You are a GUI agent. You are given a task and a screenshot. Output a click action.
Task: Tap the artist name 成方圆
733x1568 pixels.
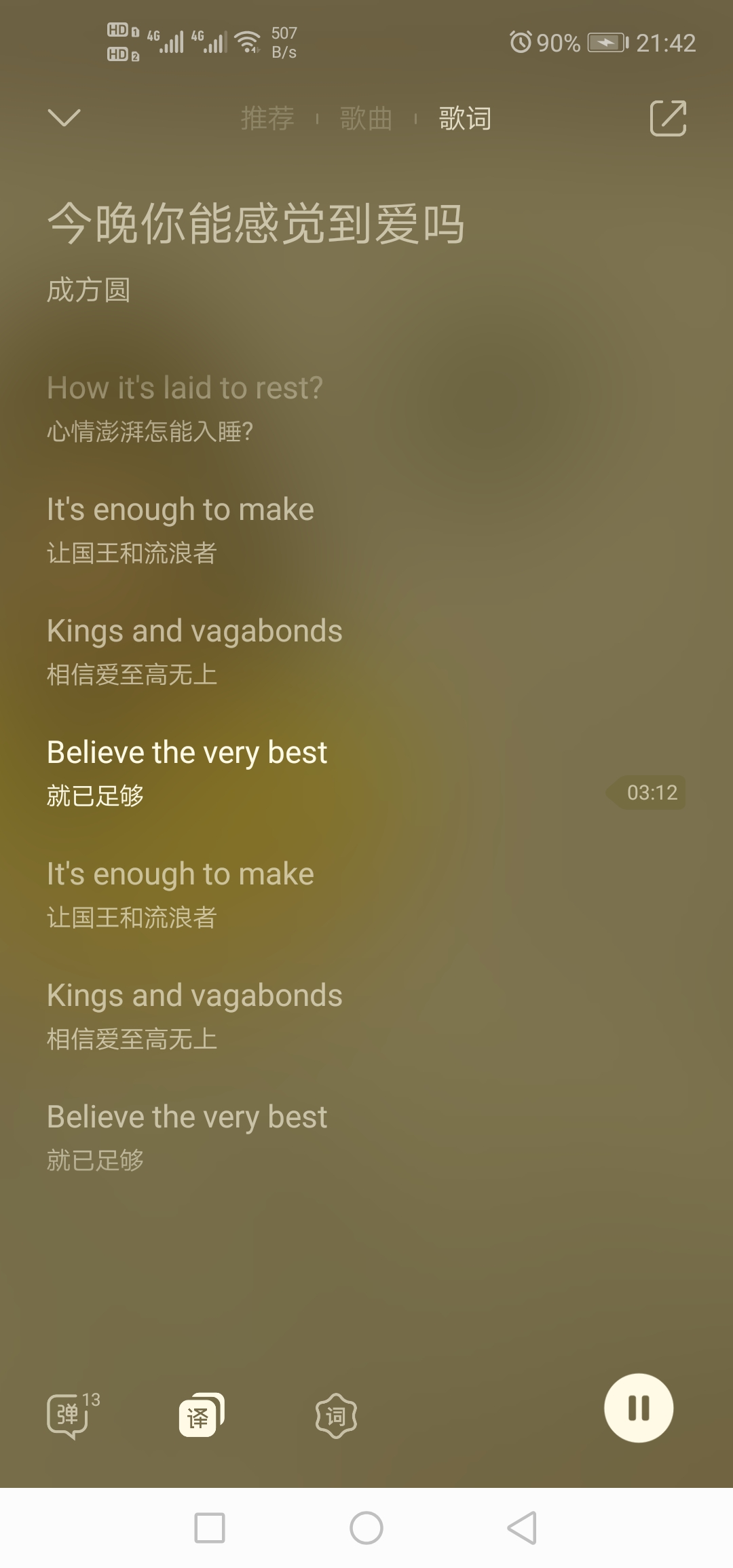87,291
